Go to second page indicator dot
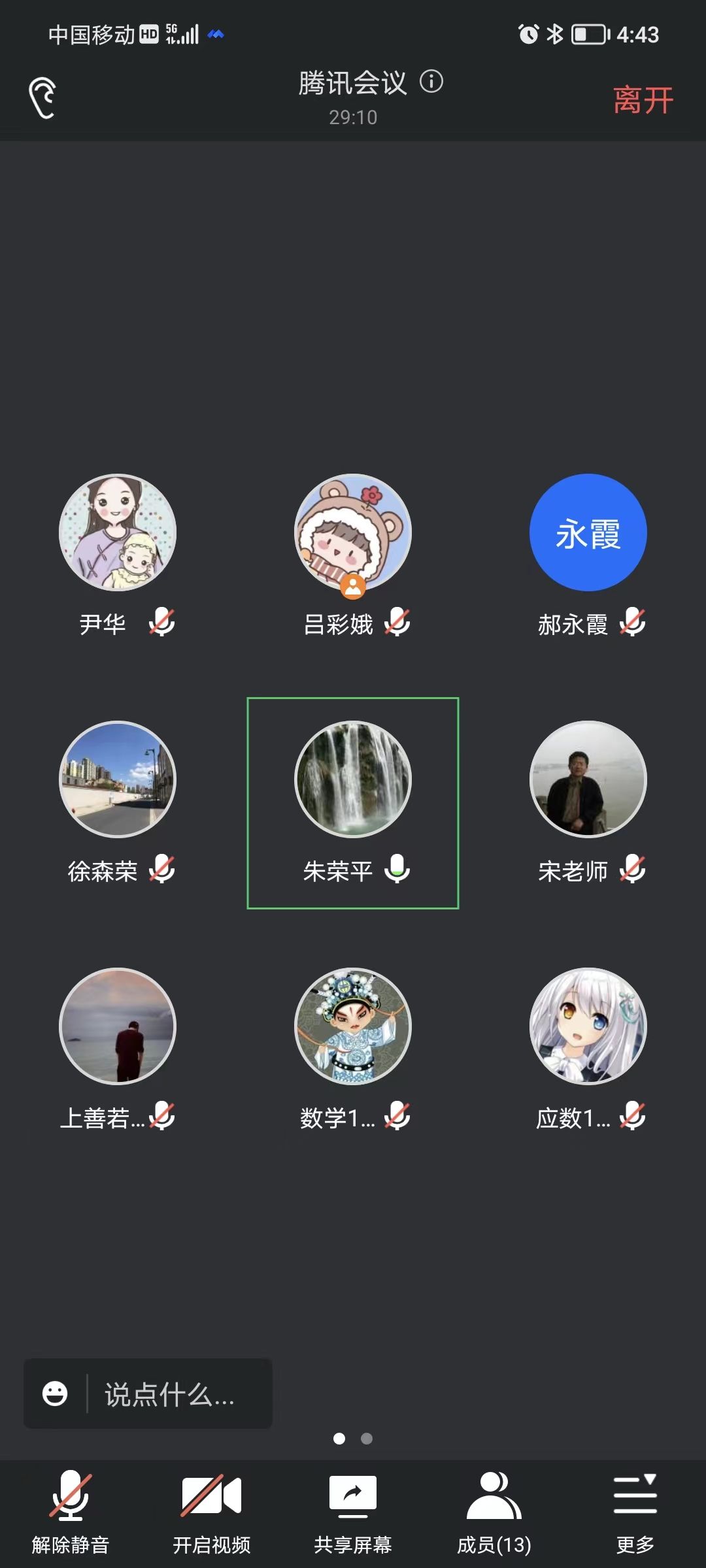 click(367, 1439)
